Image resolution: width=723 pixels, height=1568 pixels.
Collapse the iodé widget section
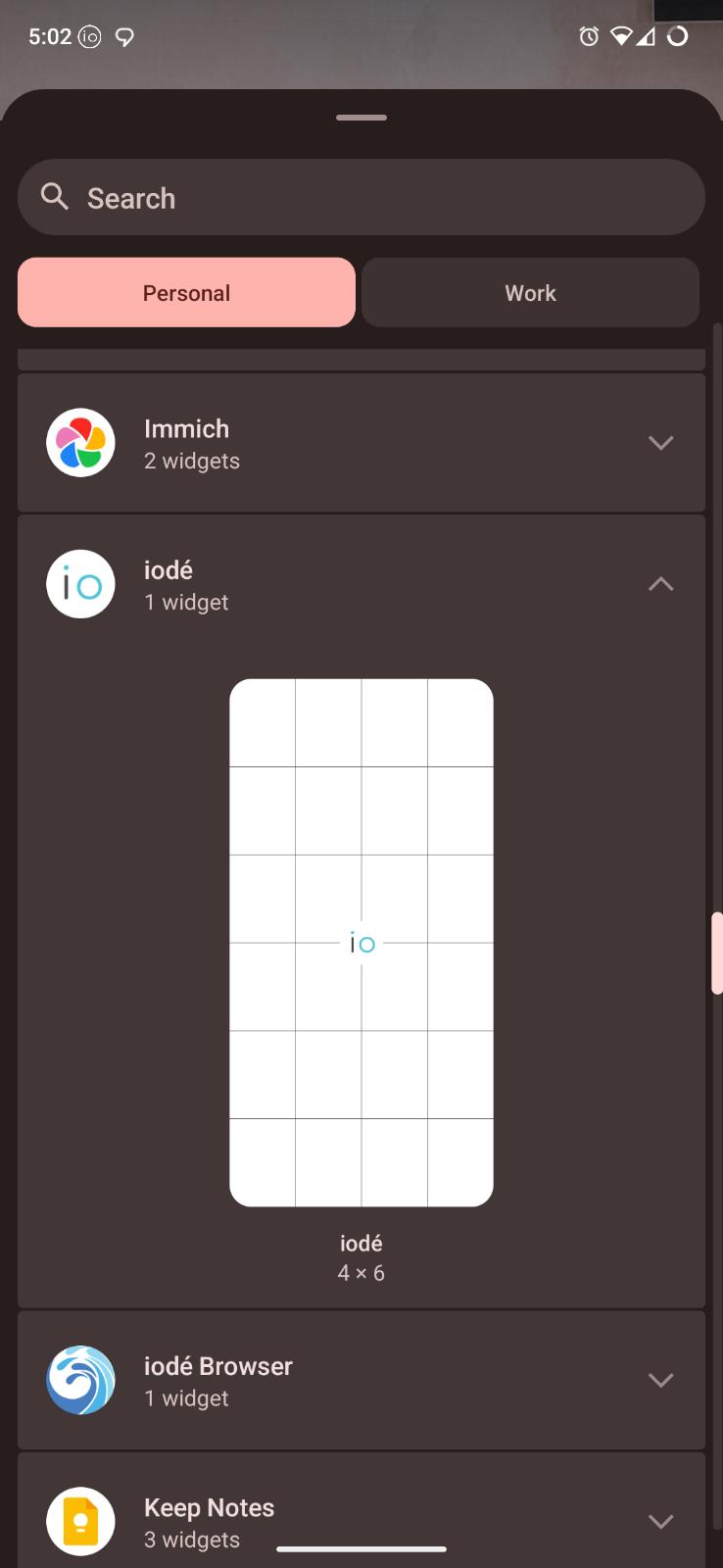point(659,584)
